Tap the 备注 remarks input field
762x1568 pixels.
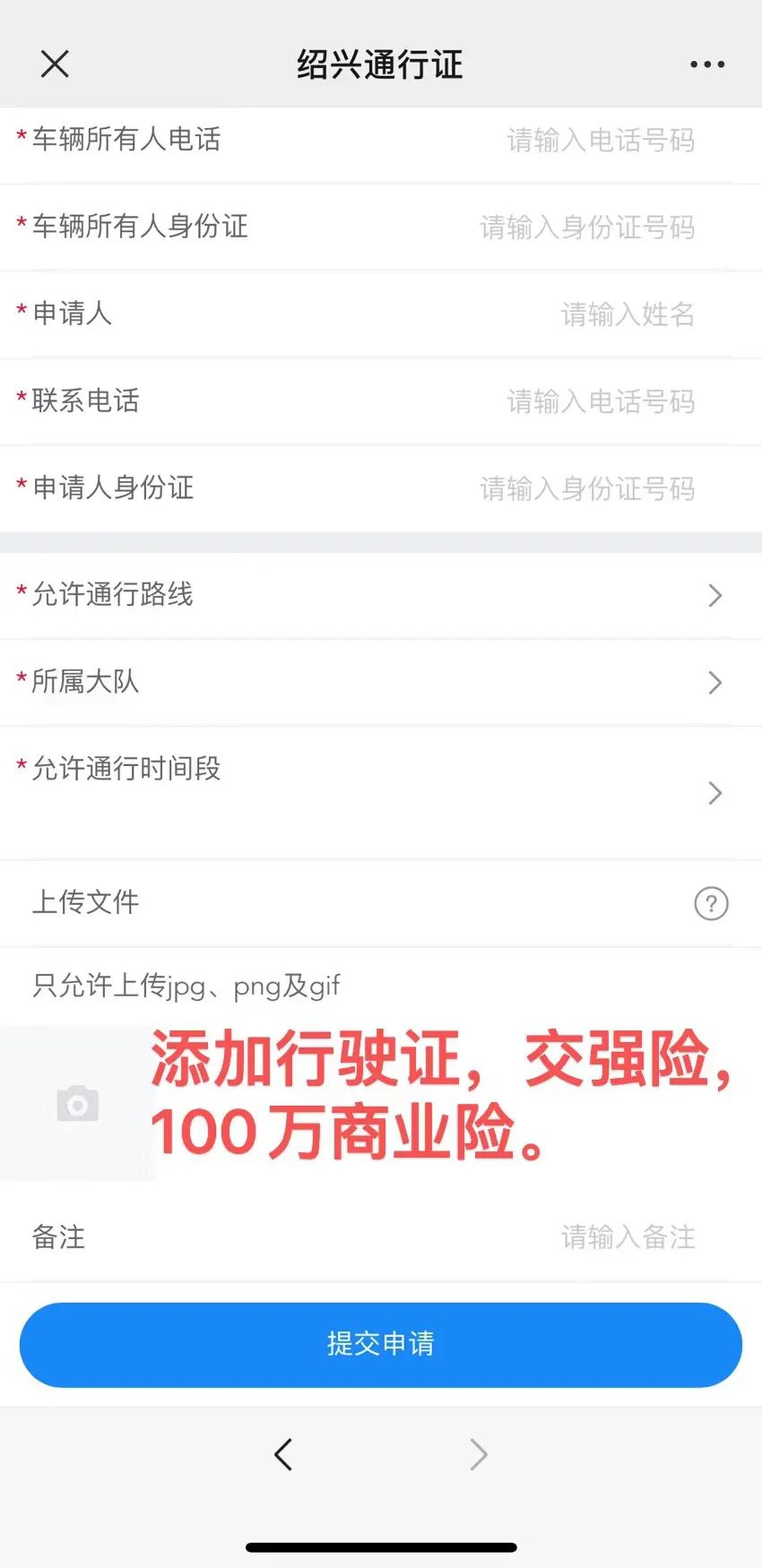click(x=627, y=1237)
